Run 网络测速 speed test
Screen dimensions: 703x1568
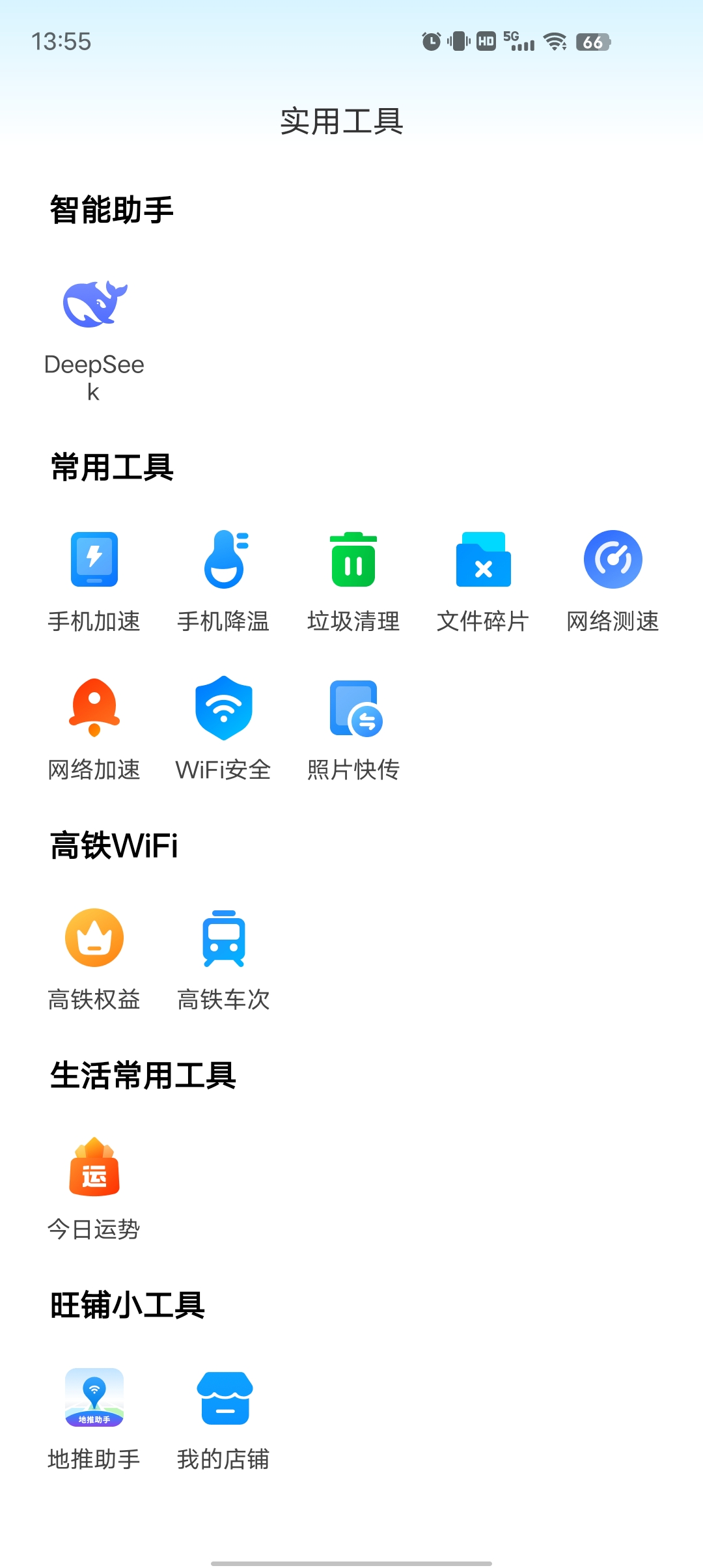click(x=613, y=560)
